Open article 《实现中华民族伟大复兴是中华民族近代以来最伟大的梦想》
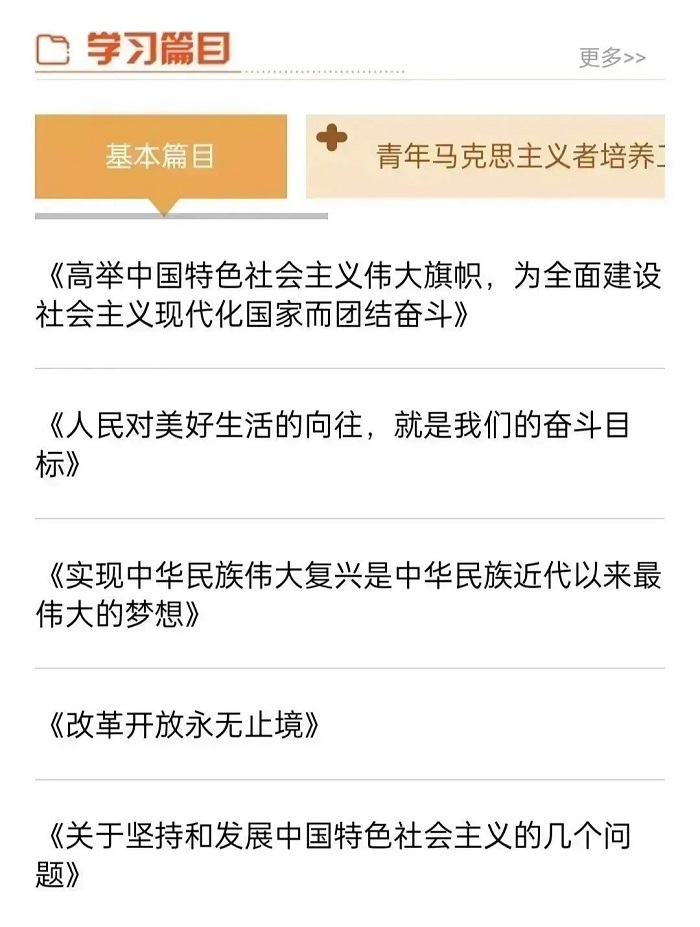Screen dimensions: 700x927 (x=349, y=595)
